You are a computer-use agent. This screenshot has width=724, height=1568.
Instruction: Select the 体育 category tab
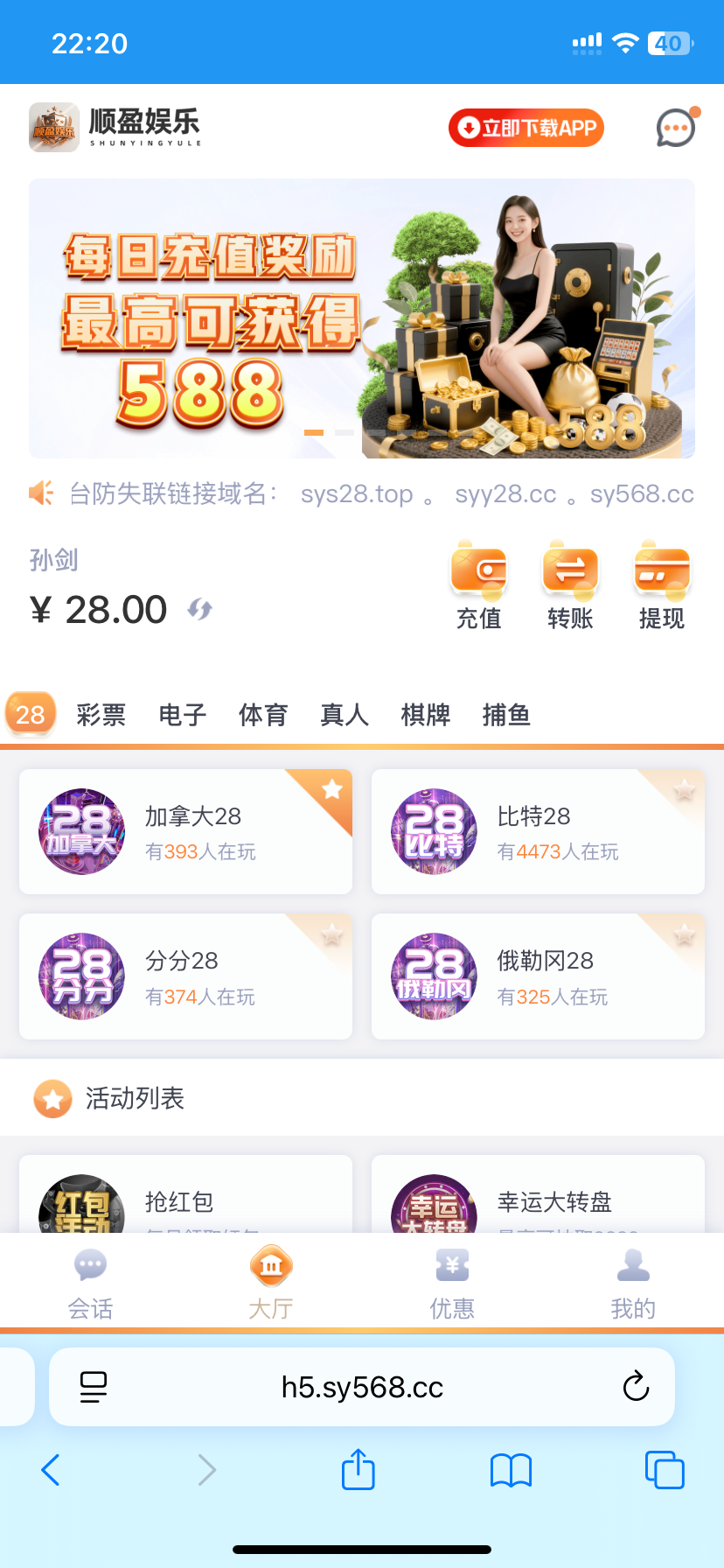pos(263,715)
